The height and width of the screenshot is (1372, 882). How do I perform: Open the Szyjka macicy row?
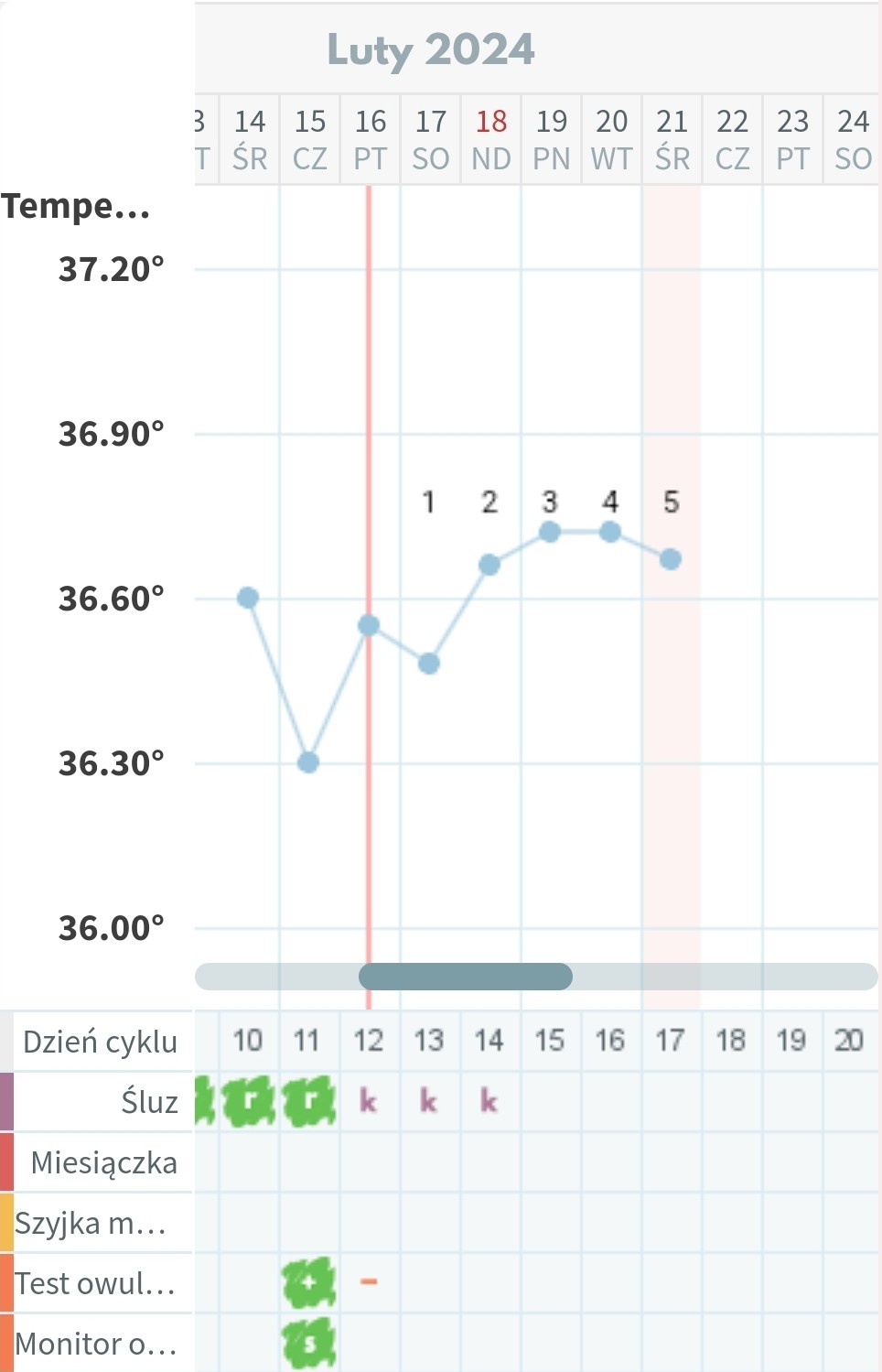91,1223
